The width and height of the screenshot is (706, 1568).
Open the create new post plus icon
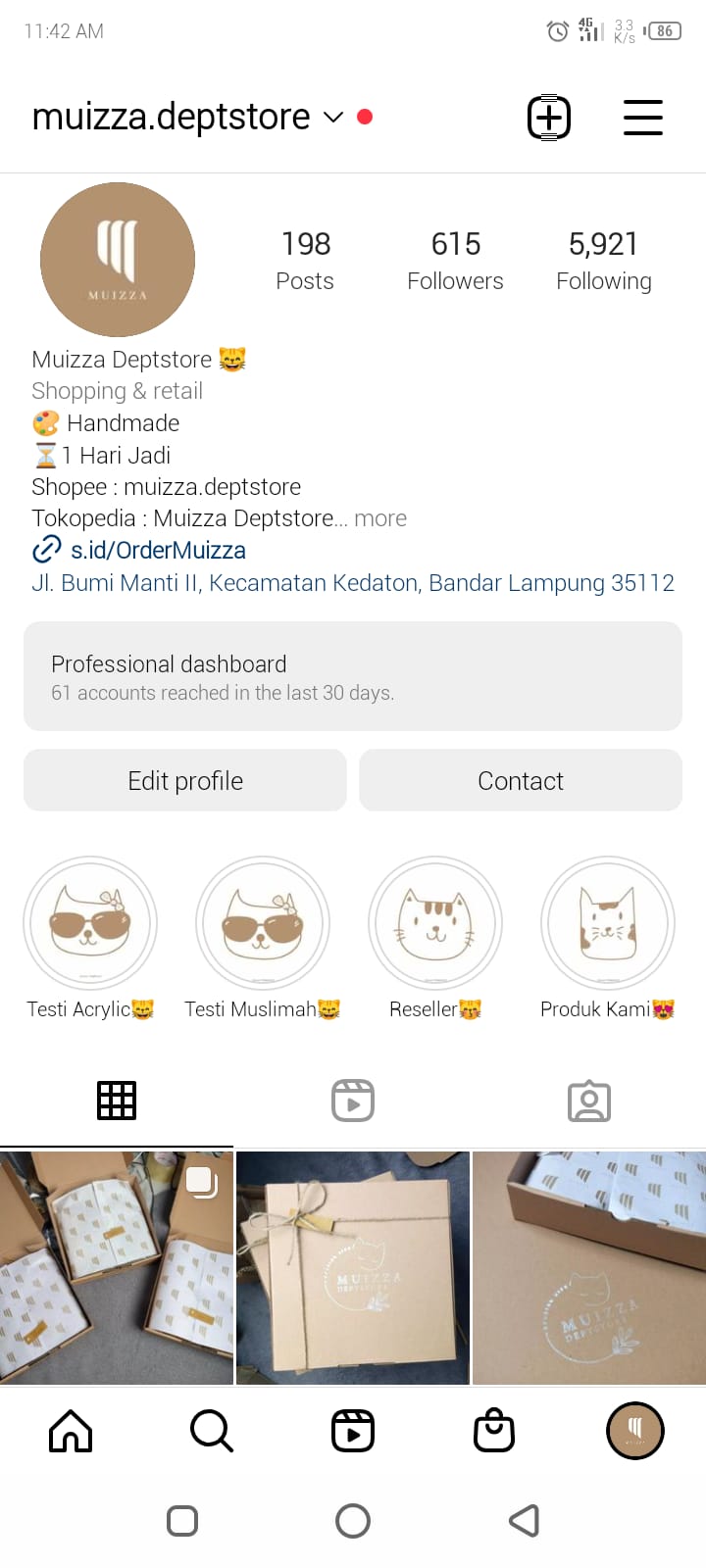[549, 118]
